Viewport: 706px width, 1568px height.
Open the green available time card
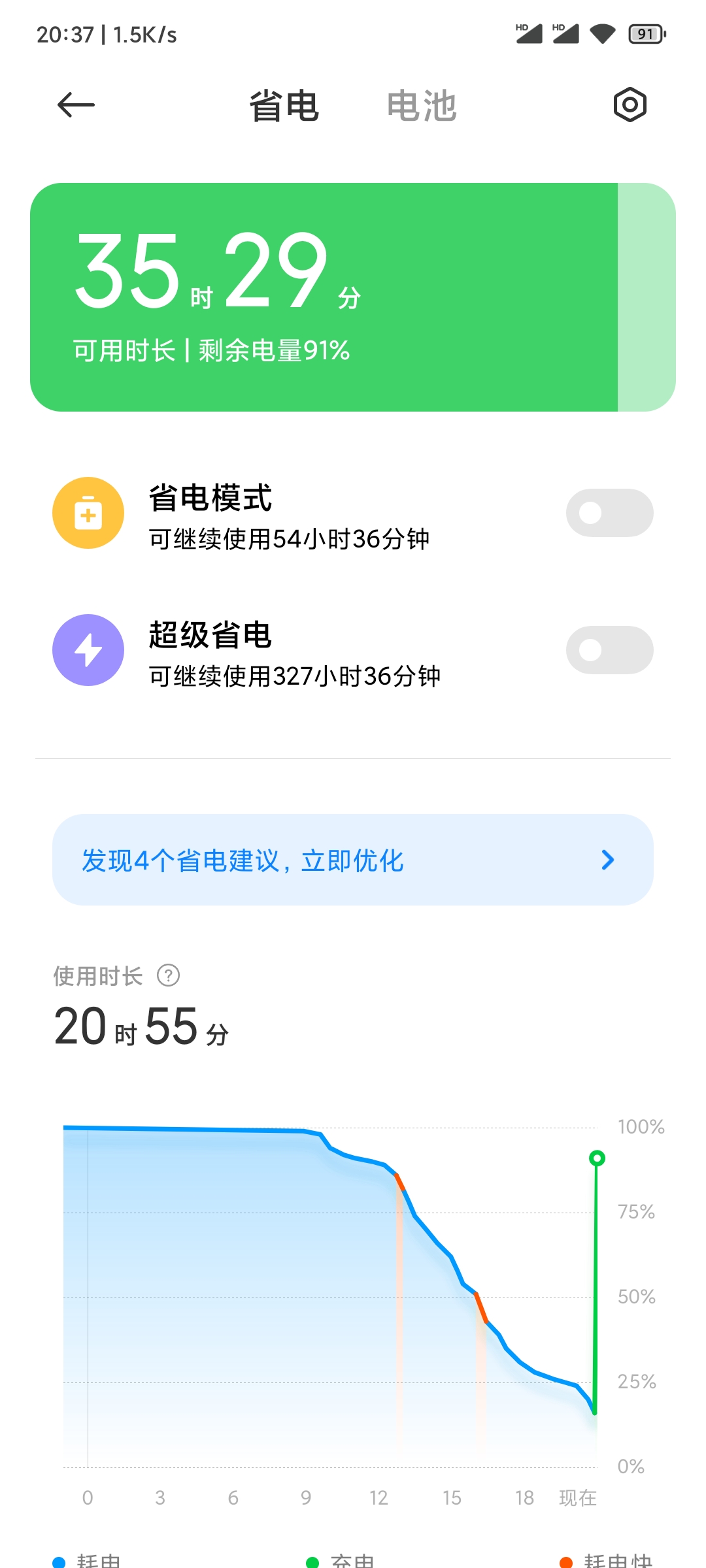click(353, 297)
